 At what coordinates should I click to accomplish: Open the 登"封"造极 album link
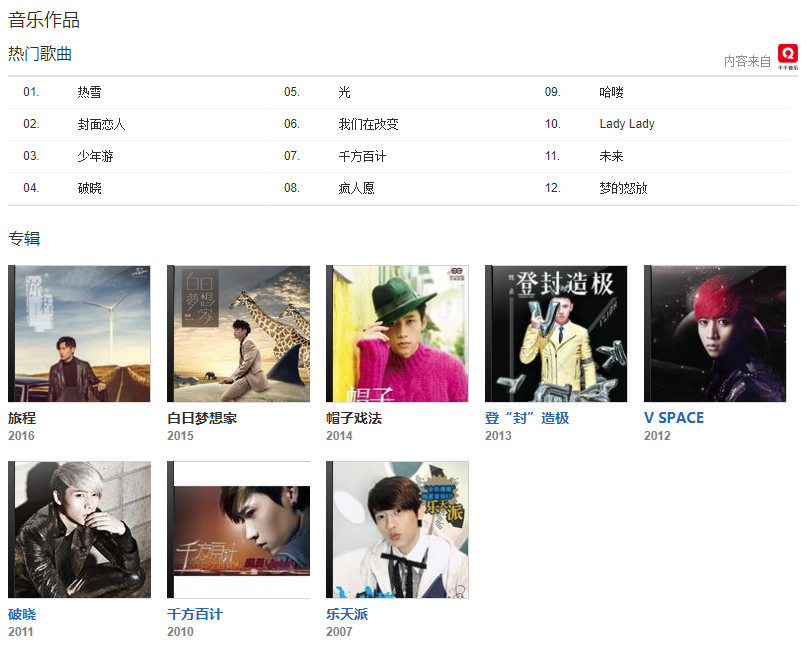click(x=527, y=418)
